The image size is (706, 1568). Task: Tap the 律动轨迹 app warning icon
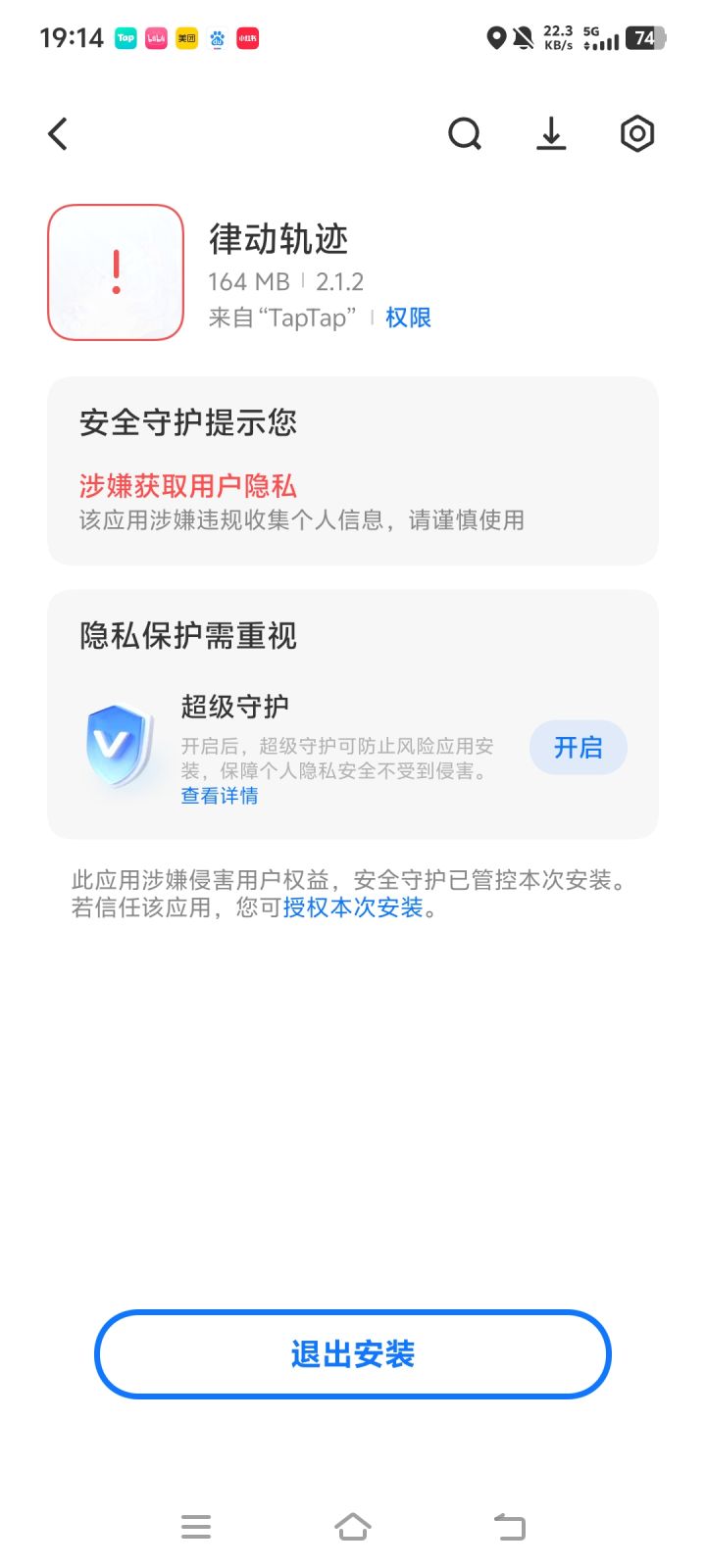(116, 271)
